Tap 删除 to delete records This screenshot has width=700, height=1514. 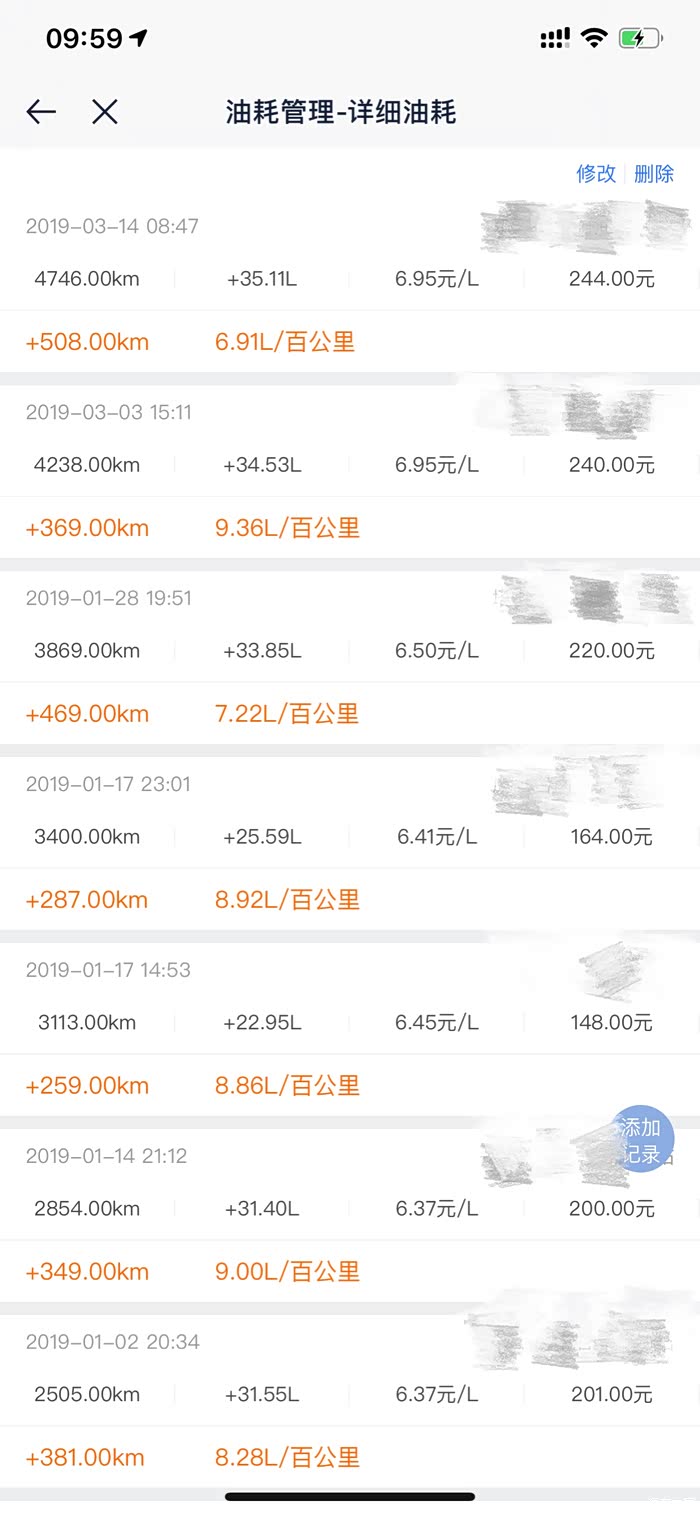pyautogui.click(x=654, y=174)
